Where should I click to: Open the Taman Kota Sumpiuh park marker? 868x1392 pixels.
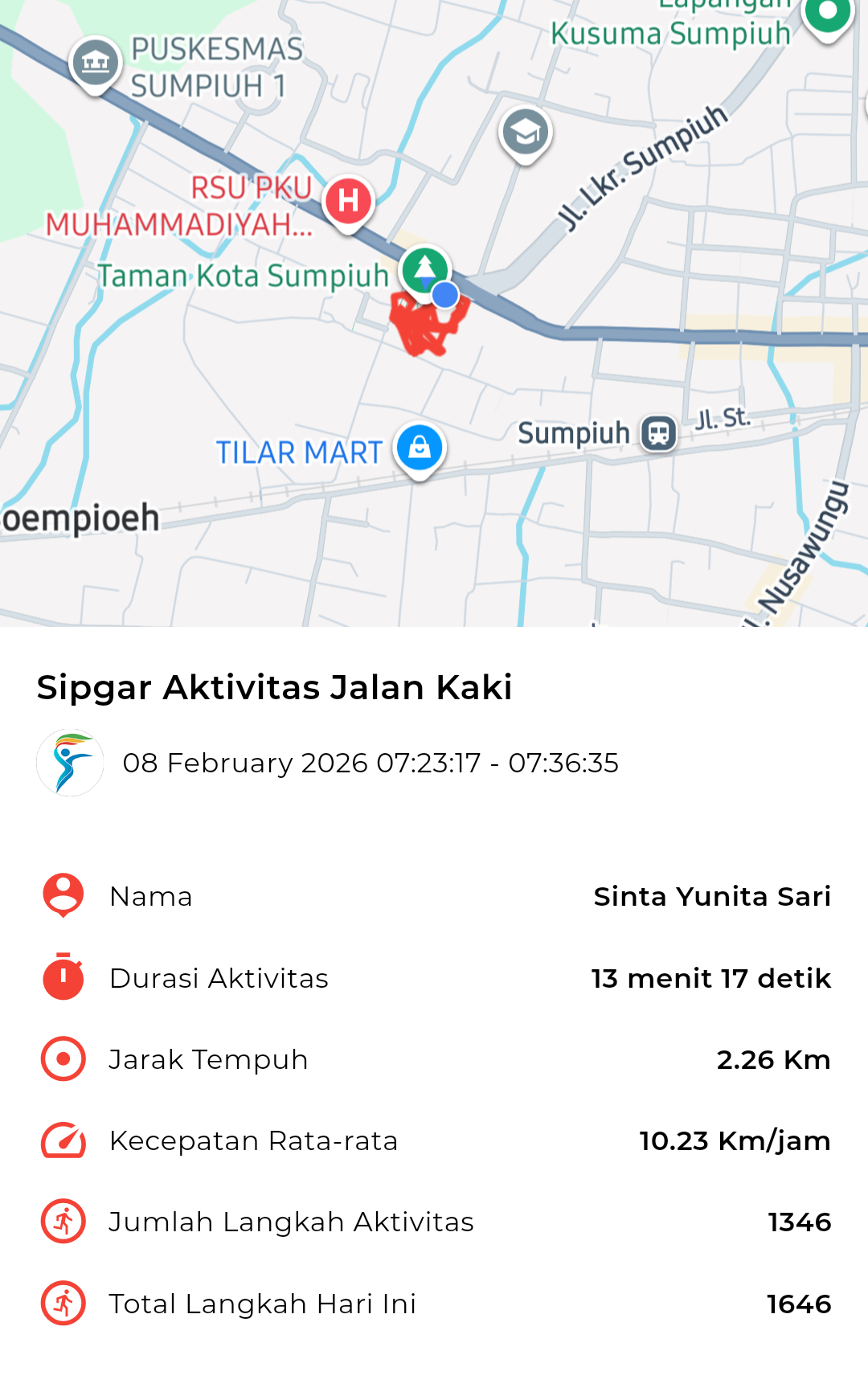coord(424,268)
